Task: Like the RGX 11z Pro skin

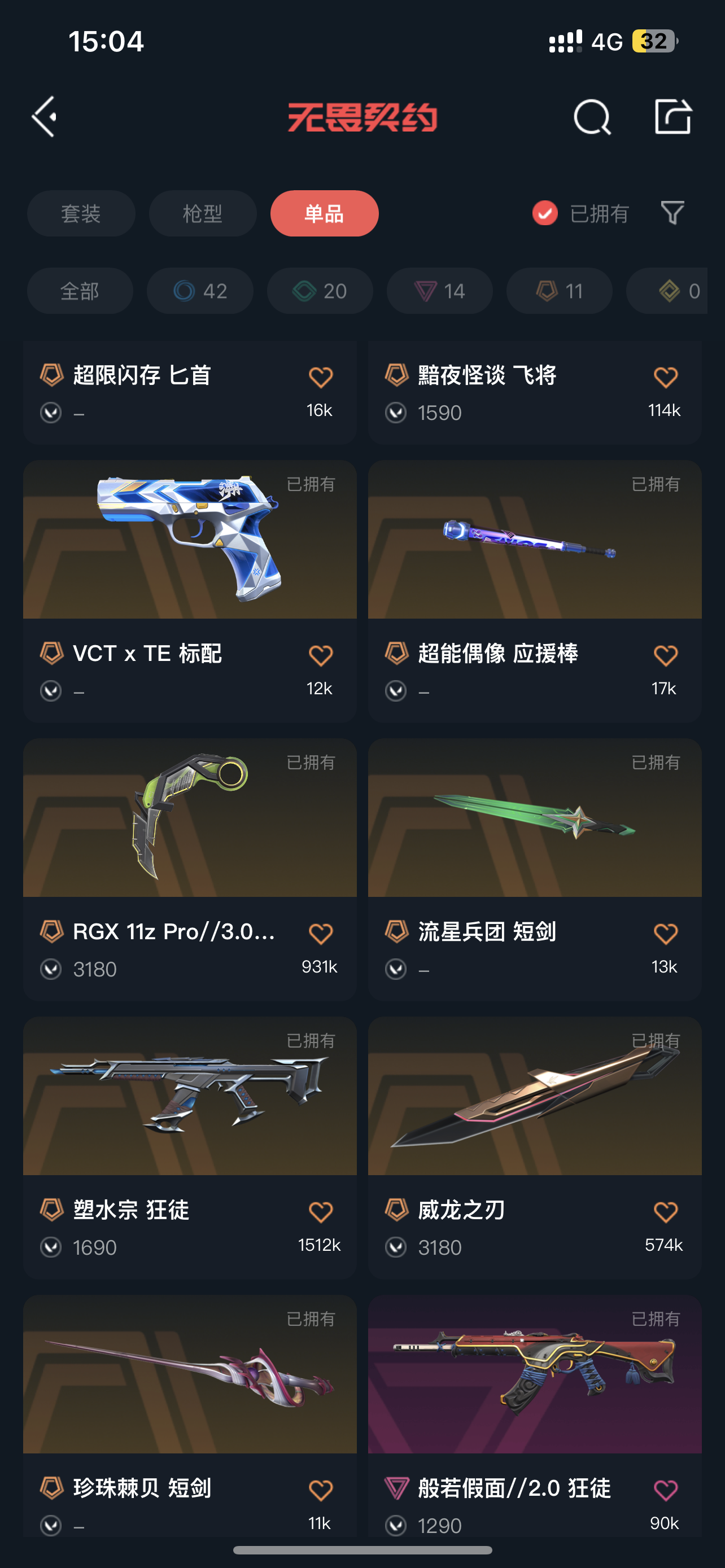Action: pos(320,934)
